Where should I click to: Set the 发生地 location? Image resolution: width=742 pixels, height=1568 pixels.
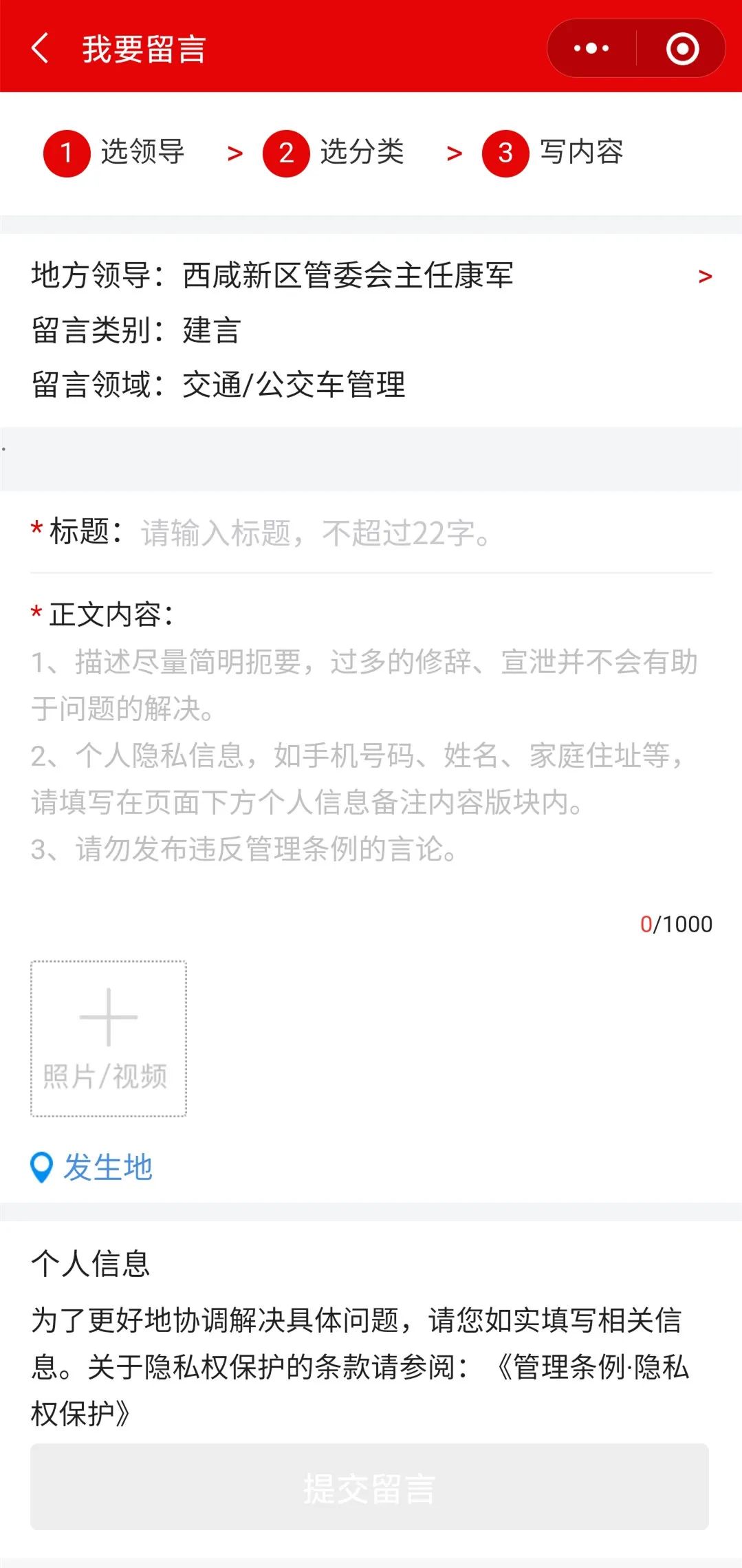tap(92, 1168)
